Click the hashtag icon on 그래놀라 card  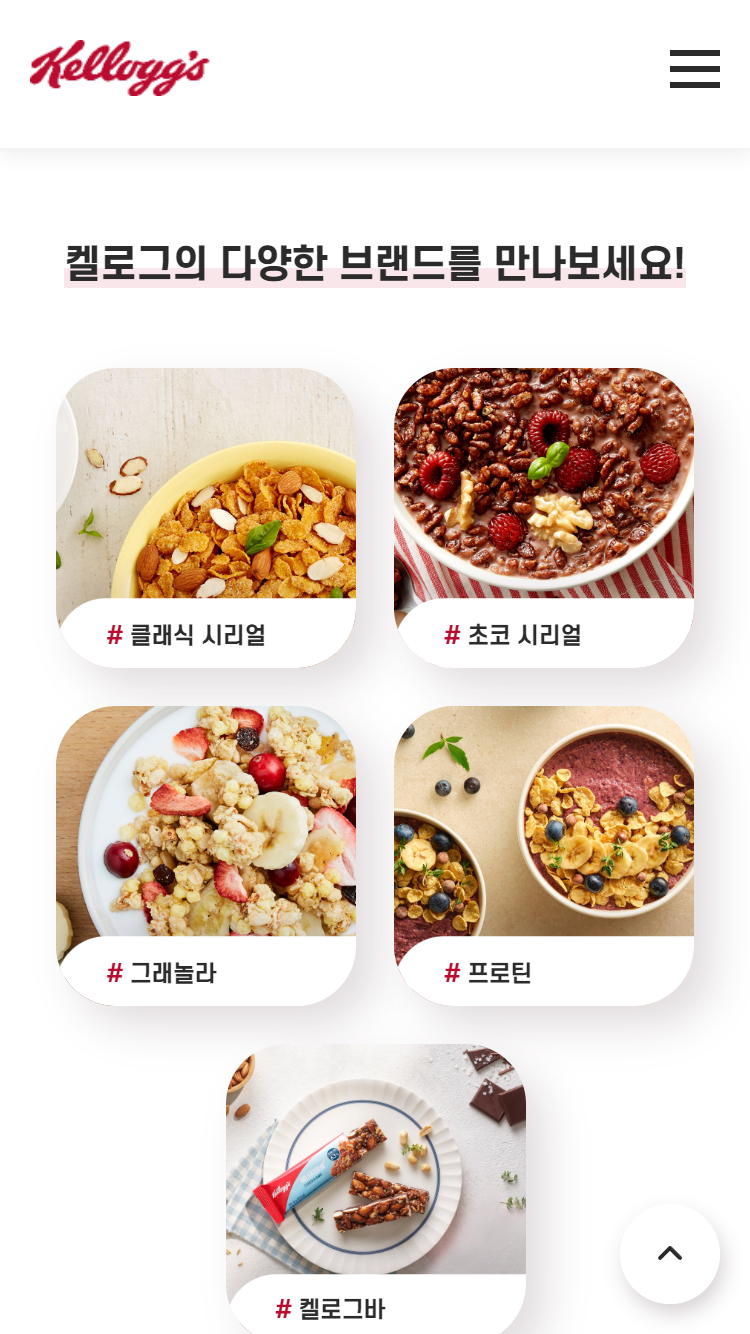click(x=113, y=973)
